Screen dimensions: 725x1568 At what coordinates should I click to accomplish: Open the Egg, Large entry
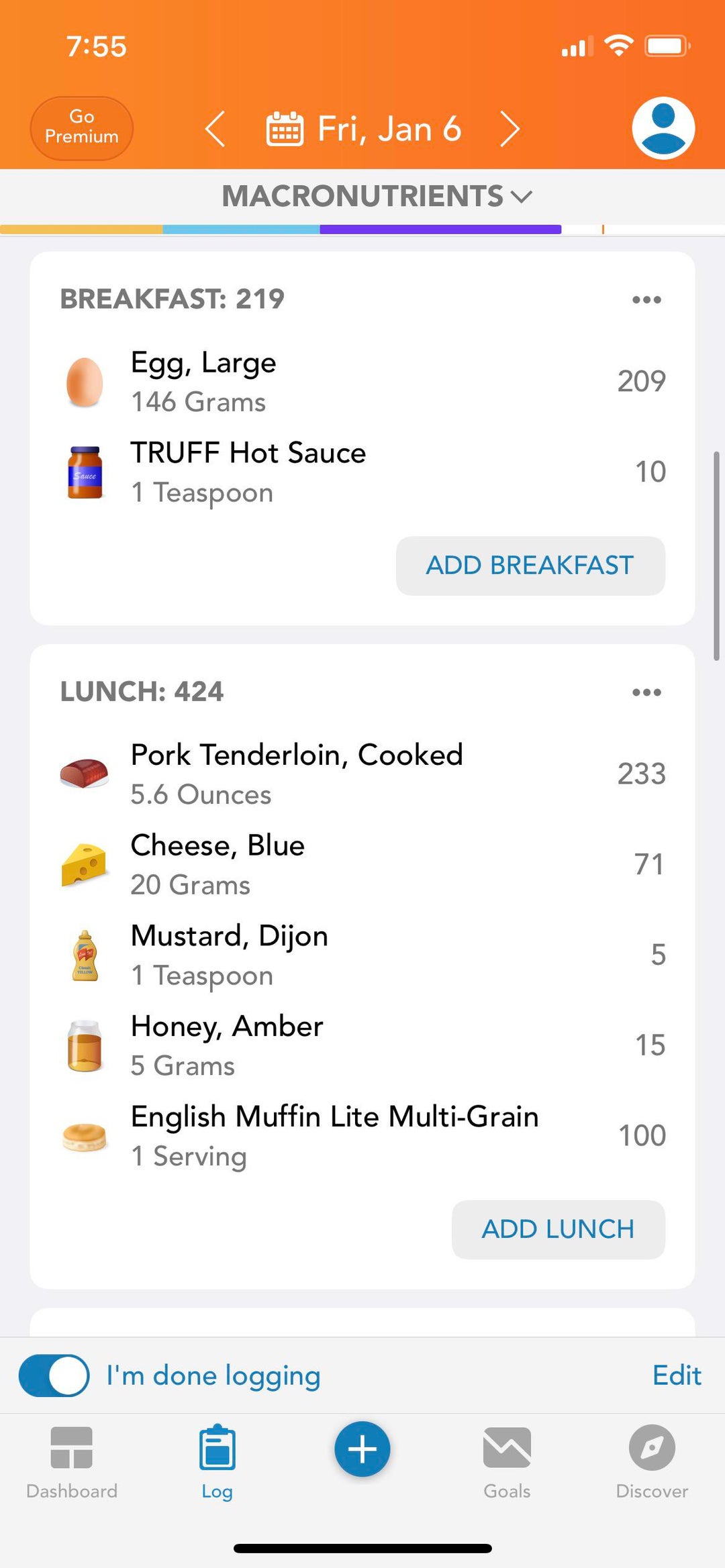[x=362, y=382]
